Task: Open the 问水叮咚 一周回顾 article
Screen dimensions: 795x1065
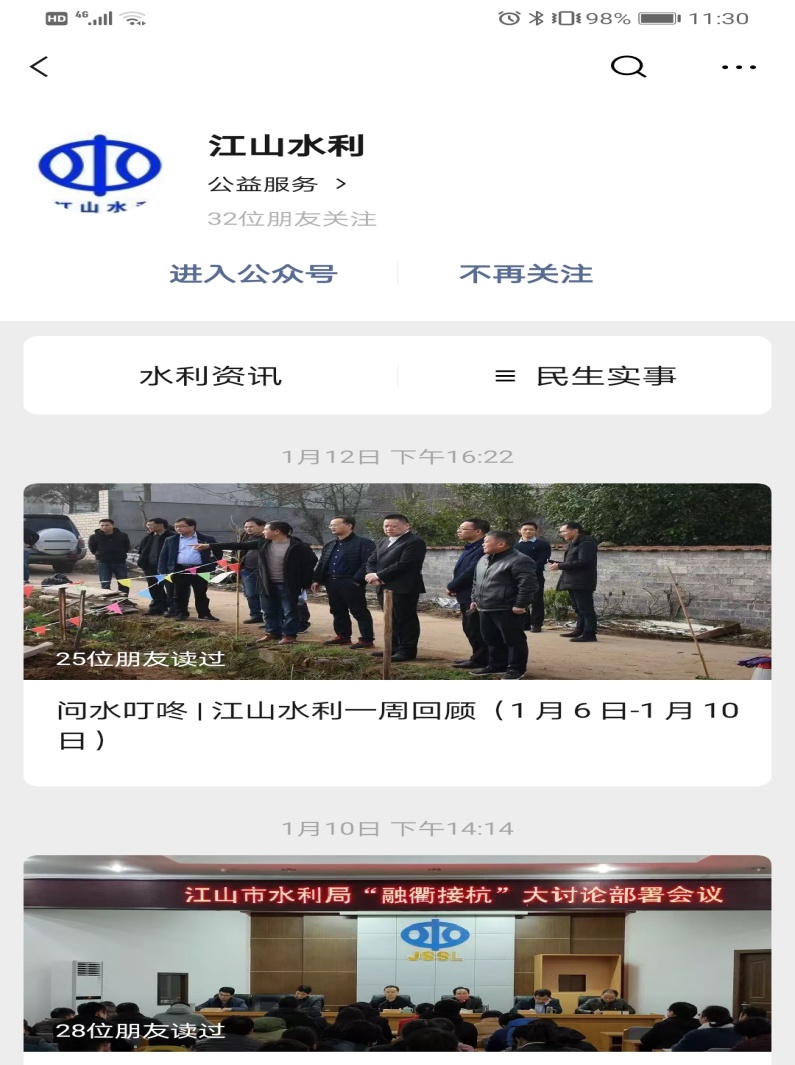Action: [397, 633]
